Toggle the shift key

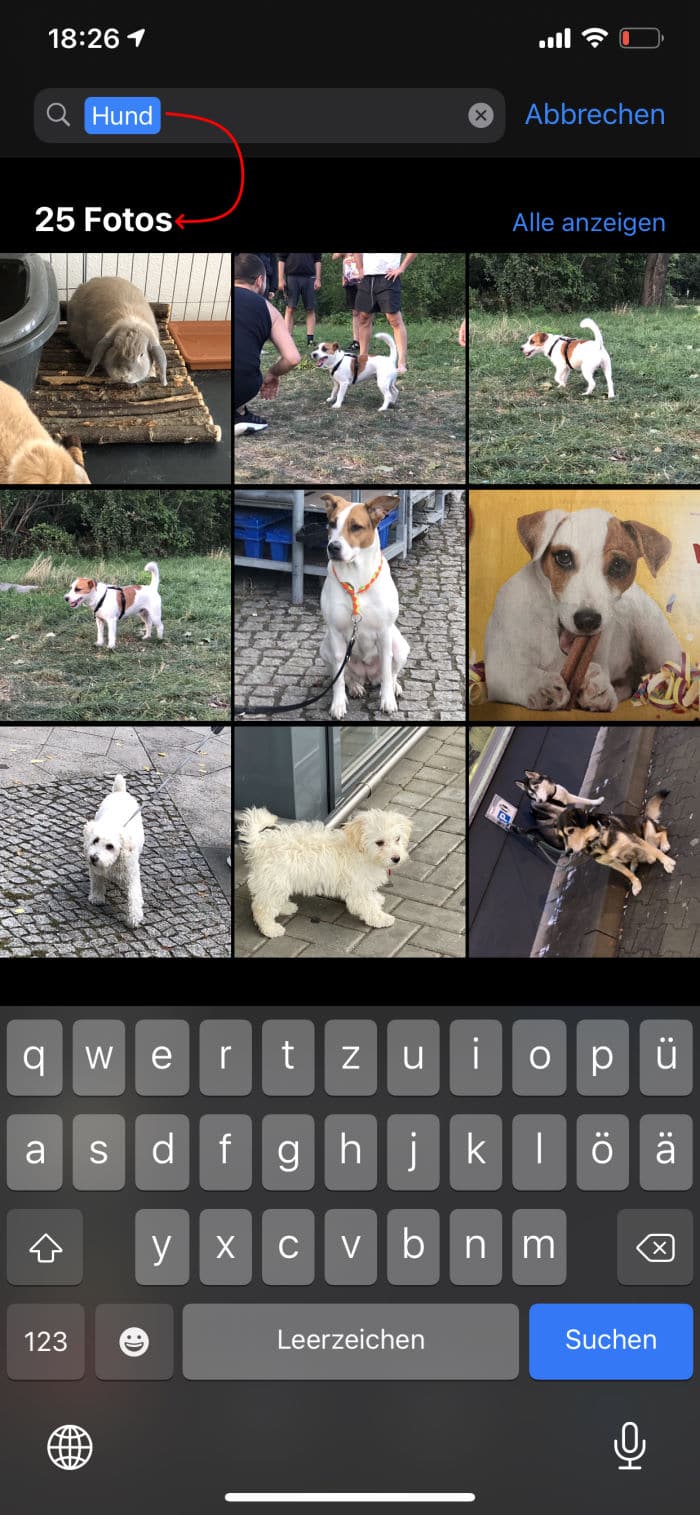tap(45, 1247)
